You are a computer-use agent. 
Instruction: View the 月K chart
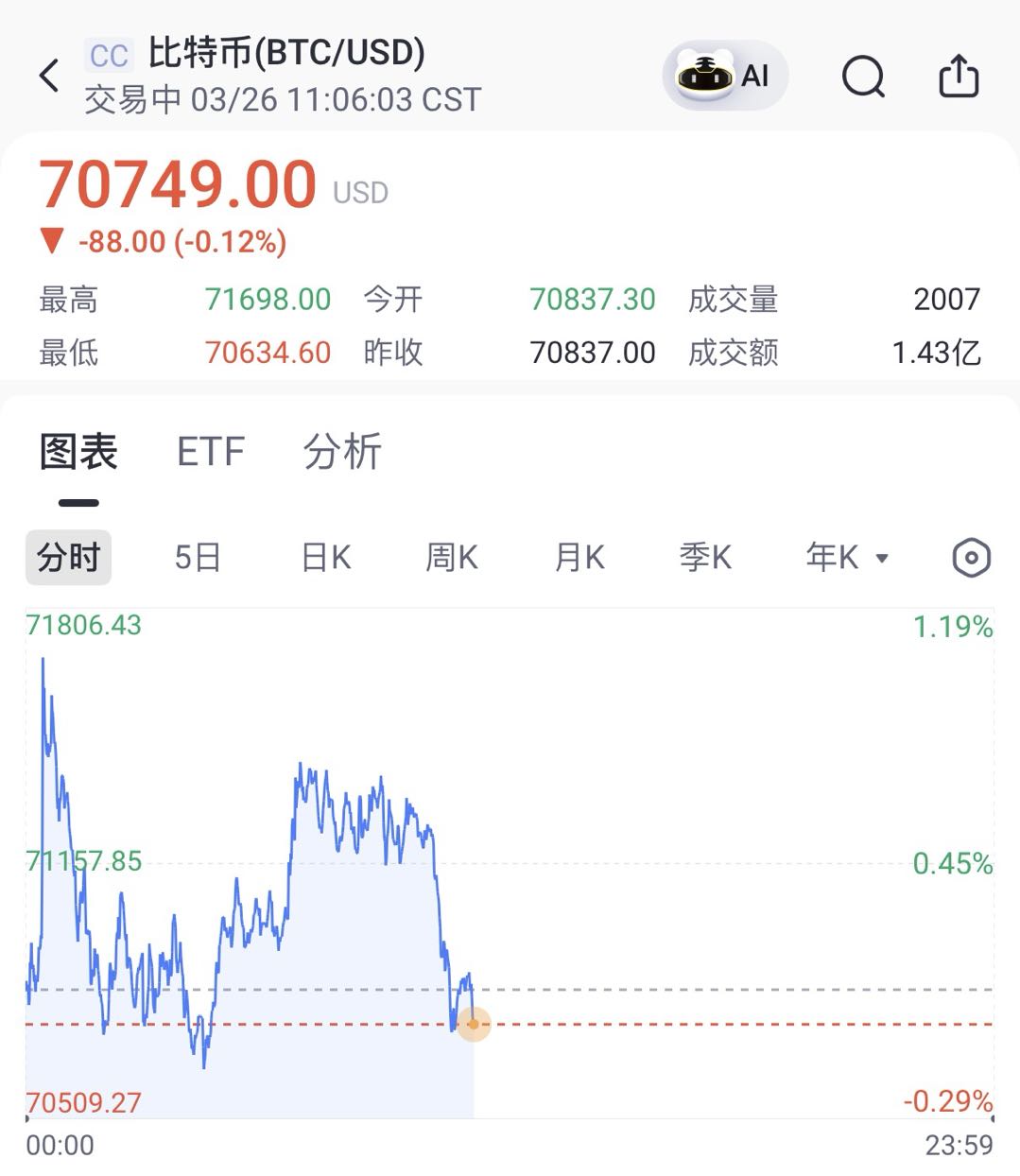579,558
